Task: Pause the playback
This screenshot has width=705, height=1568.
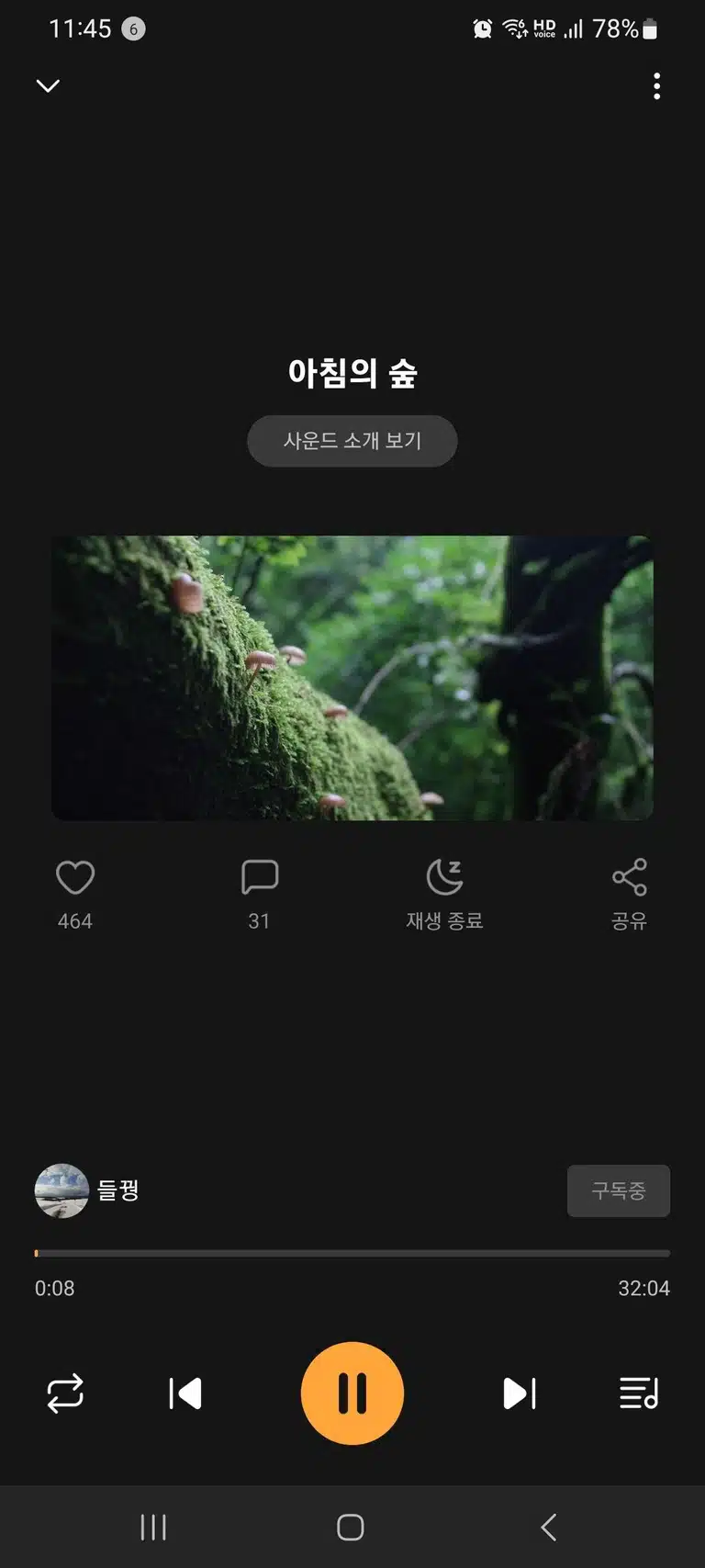Action: 352,1393
